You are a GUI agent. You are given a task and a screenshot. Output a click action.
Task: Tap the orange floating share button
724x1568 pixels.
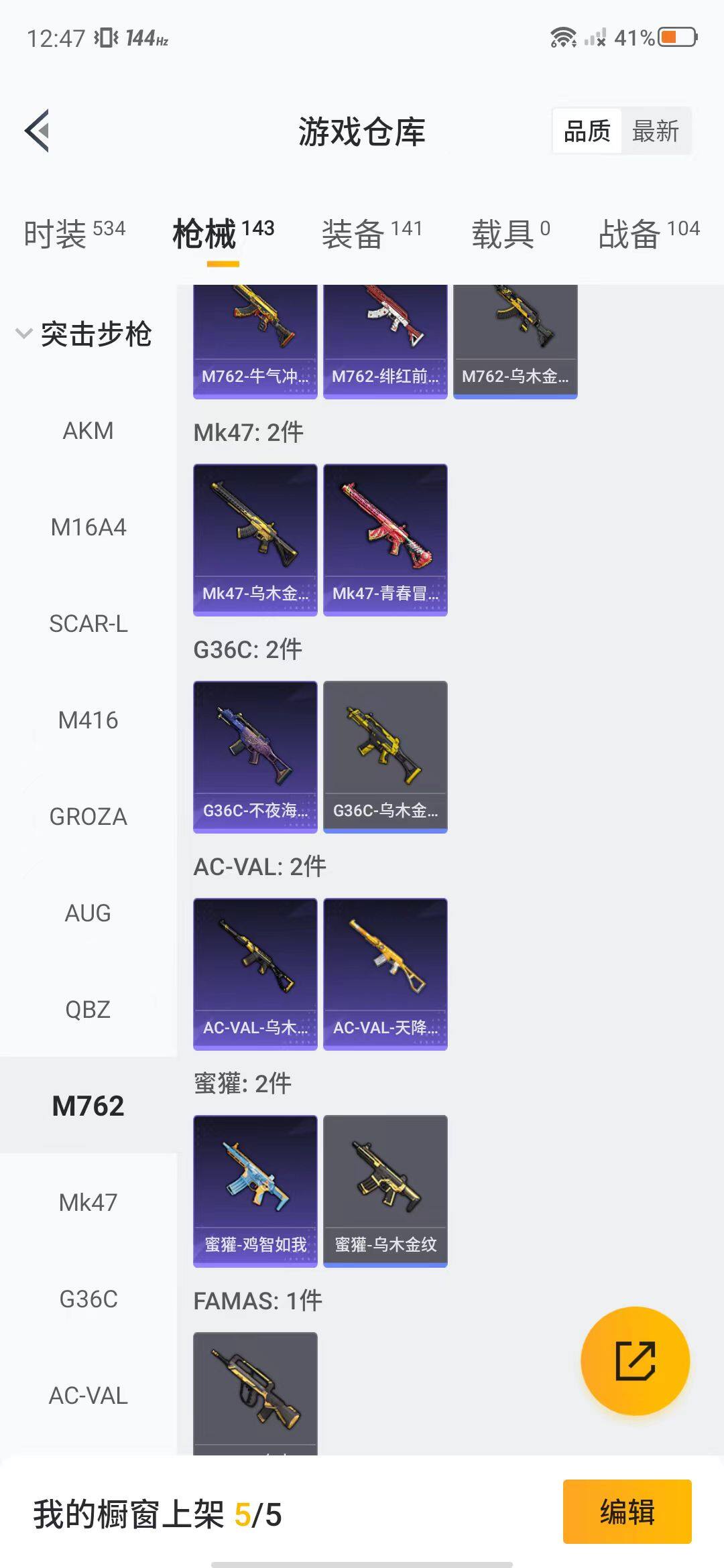(x=635, y=1360)
